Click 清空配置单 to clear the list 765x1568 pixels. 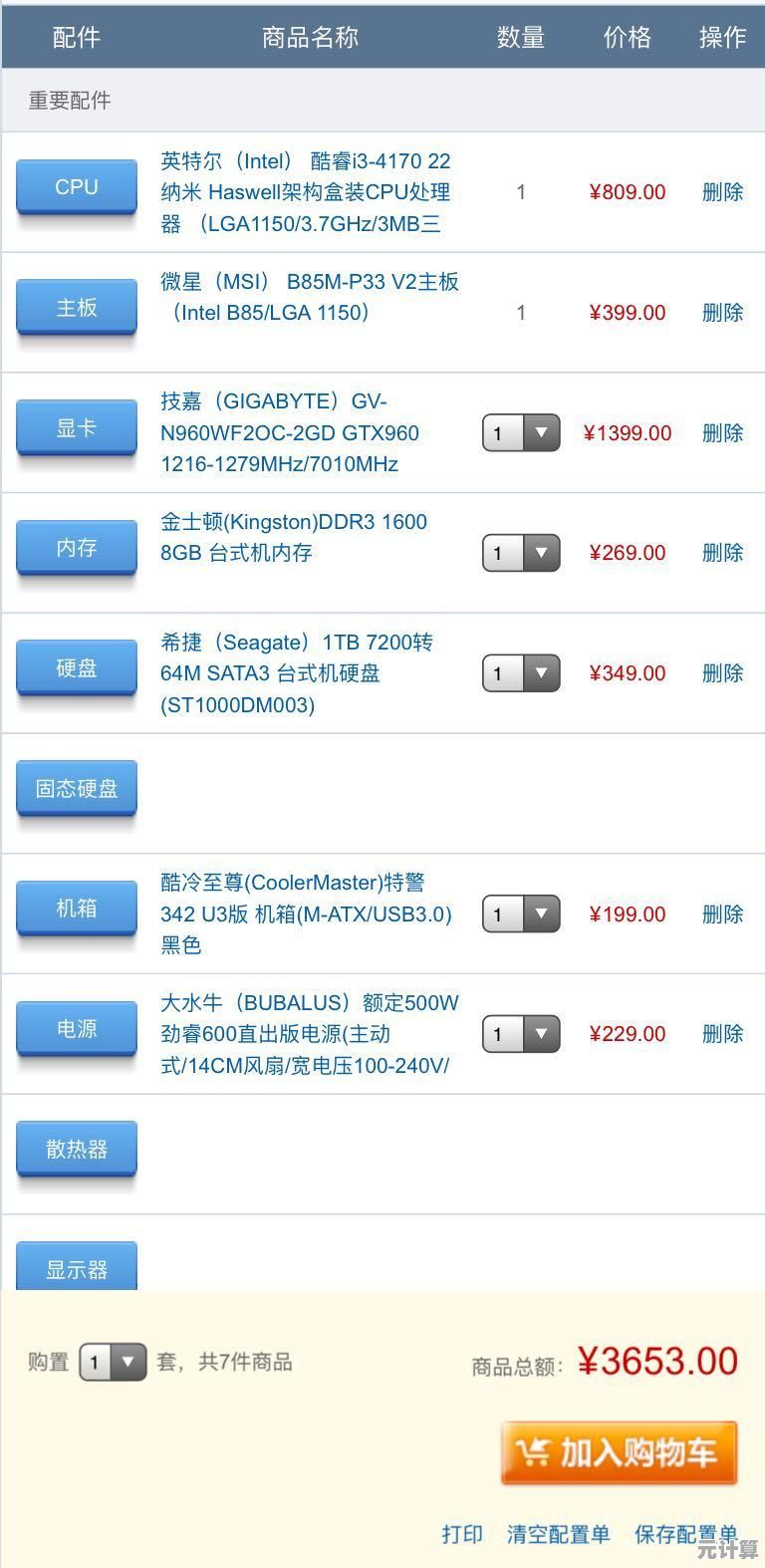tap(558, 1534)
